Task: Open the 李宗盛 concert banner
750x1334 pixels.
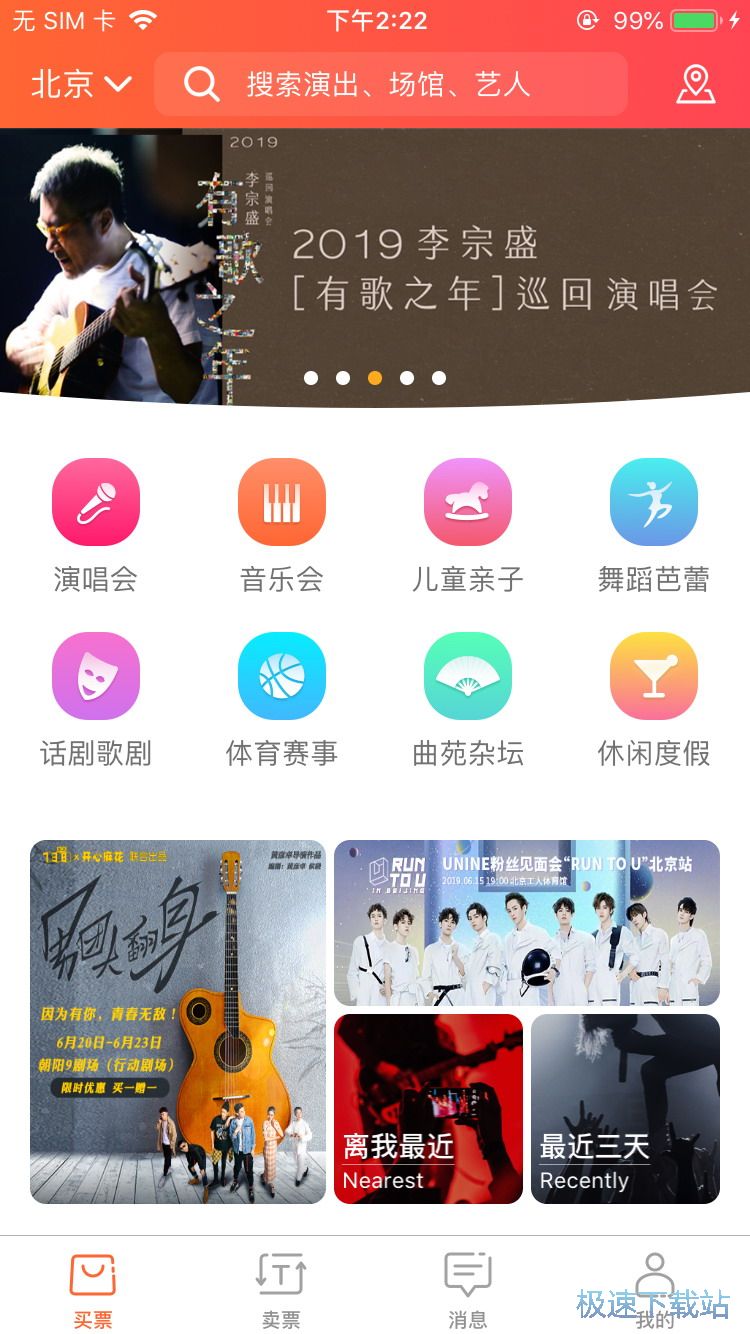Action: click(x=375, y=265)
